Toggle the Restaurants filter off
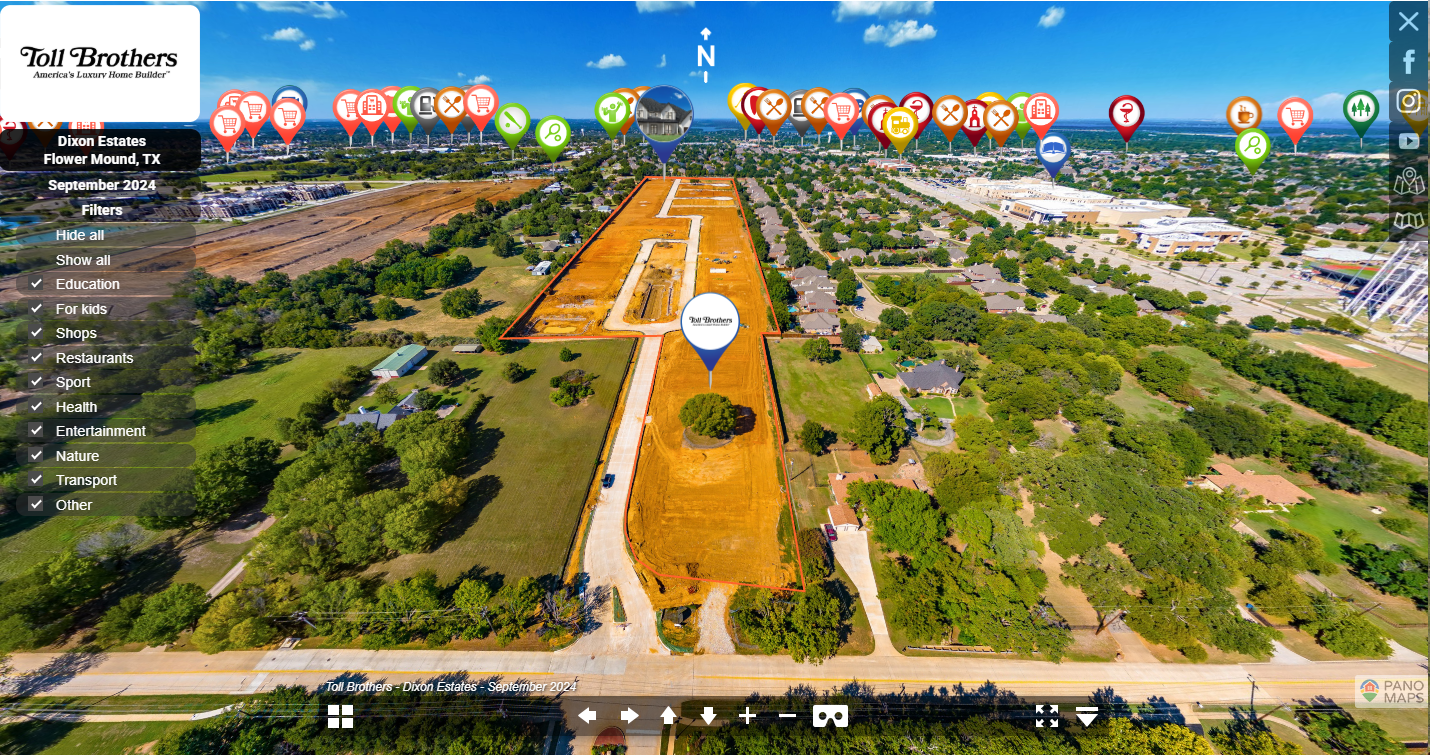Image resolution: width=1430 pixels, height=755 pixels. pos(37,358)
